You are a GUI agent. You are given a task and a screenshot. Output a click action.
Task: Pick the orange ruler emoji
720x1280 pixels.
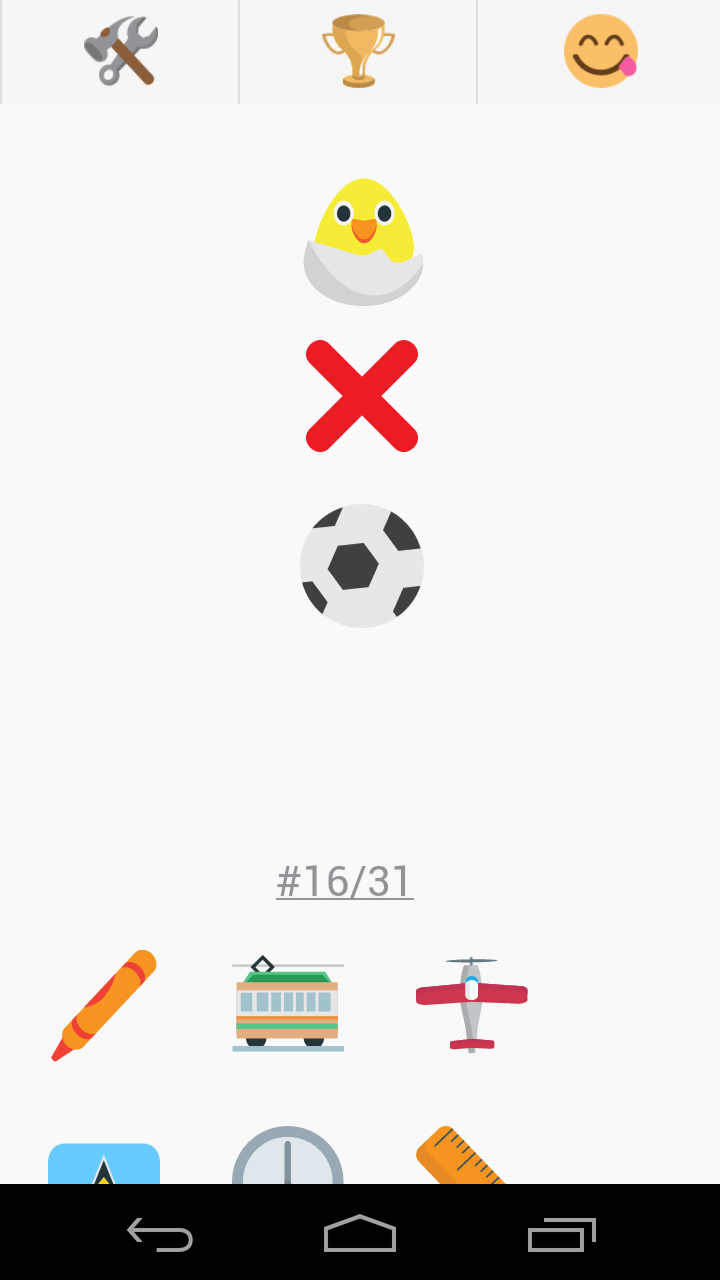(462, 1156)
